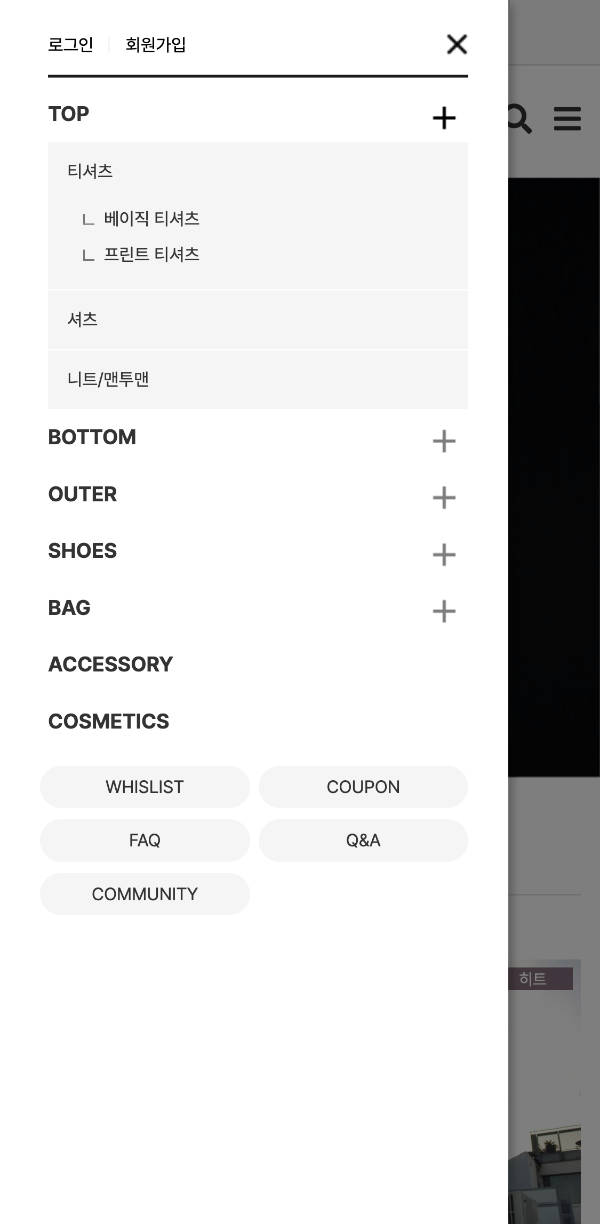The height and width of the screenshot is (1224, 600).
Task: Open the 티셔츠 category
Action: click(90, 171)
